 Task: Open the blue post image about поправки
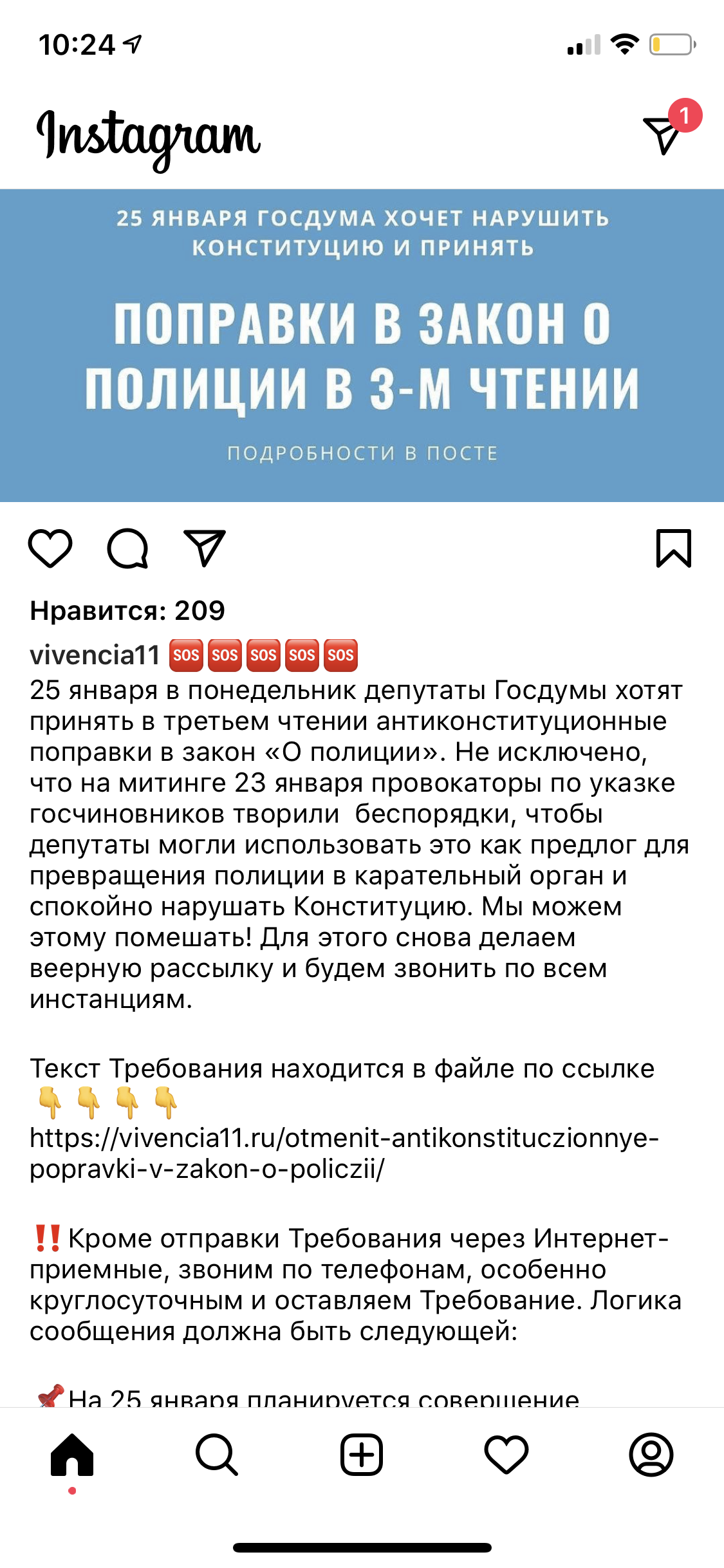(362, 345)
